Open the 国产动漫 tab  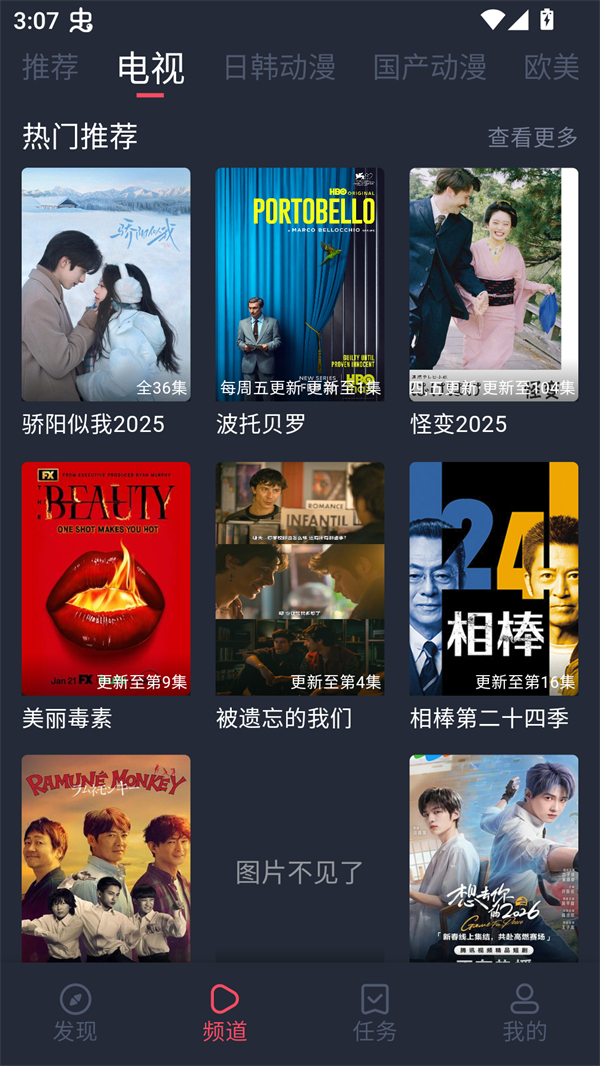point(429,67)
